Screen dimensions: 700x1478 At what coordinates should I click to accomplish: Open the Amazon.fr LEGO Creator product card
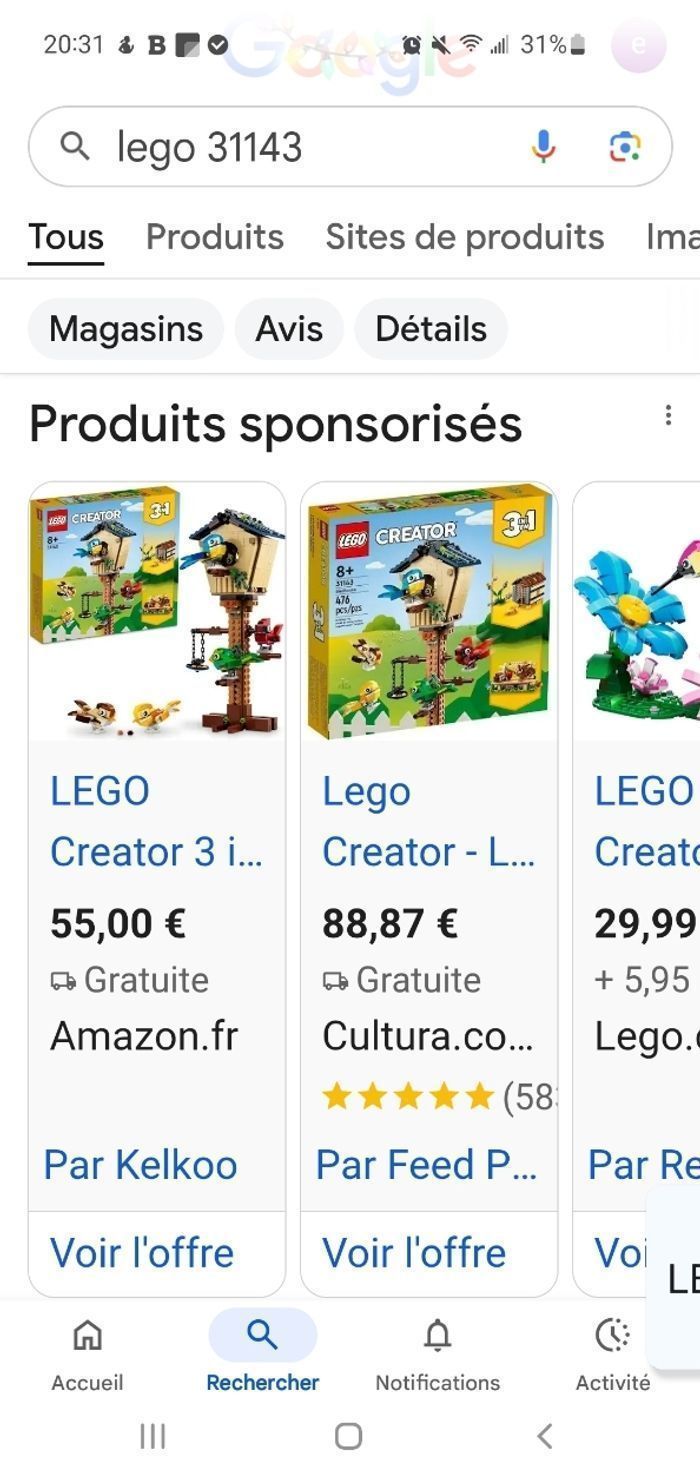(157, 820)
